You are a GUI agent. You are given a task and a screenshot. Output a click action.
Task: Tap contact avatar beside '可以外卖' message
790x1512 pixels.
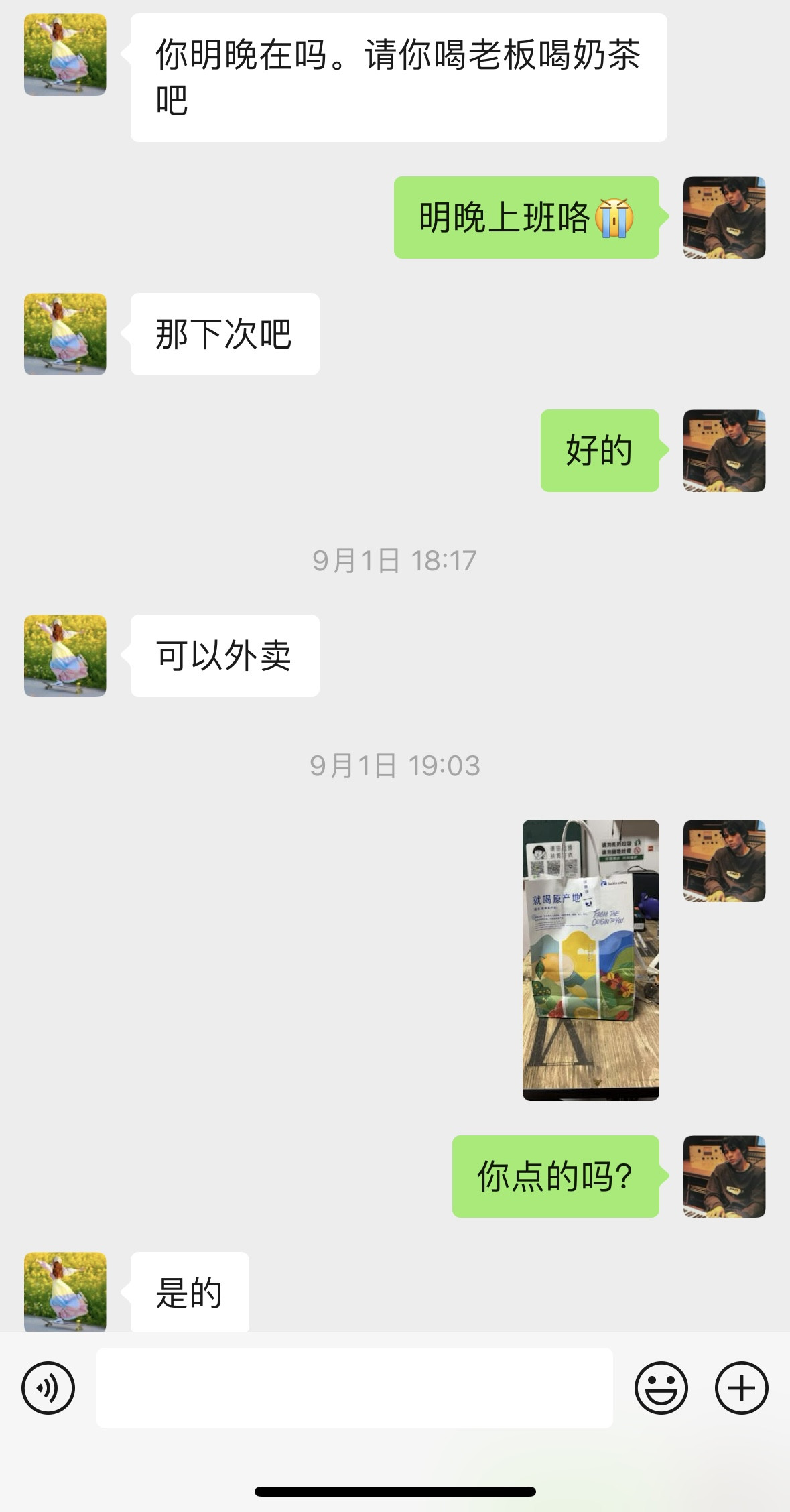[x=65, y=655]
